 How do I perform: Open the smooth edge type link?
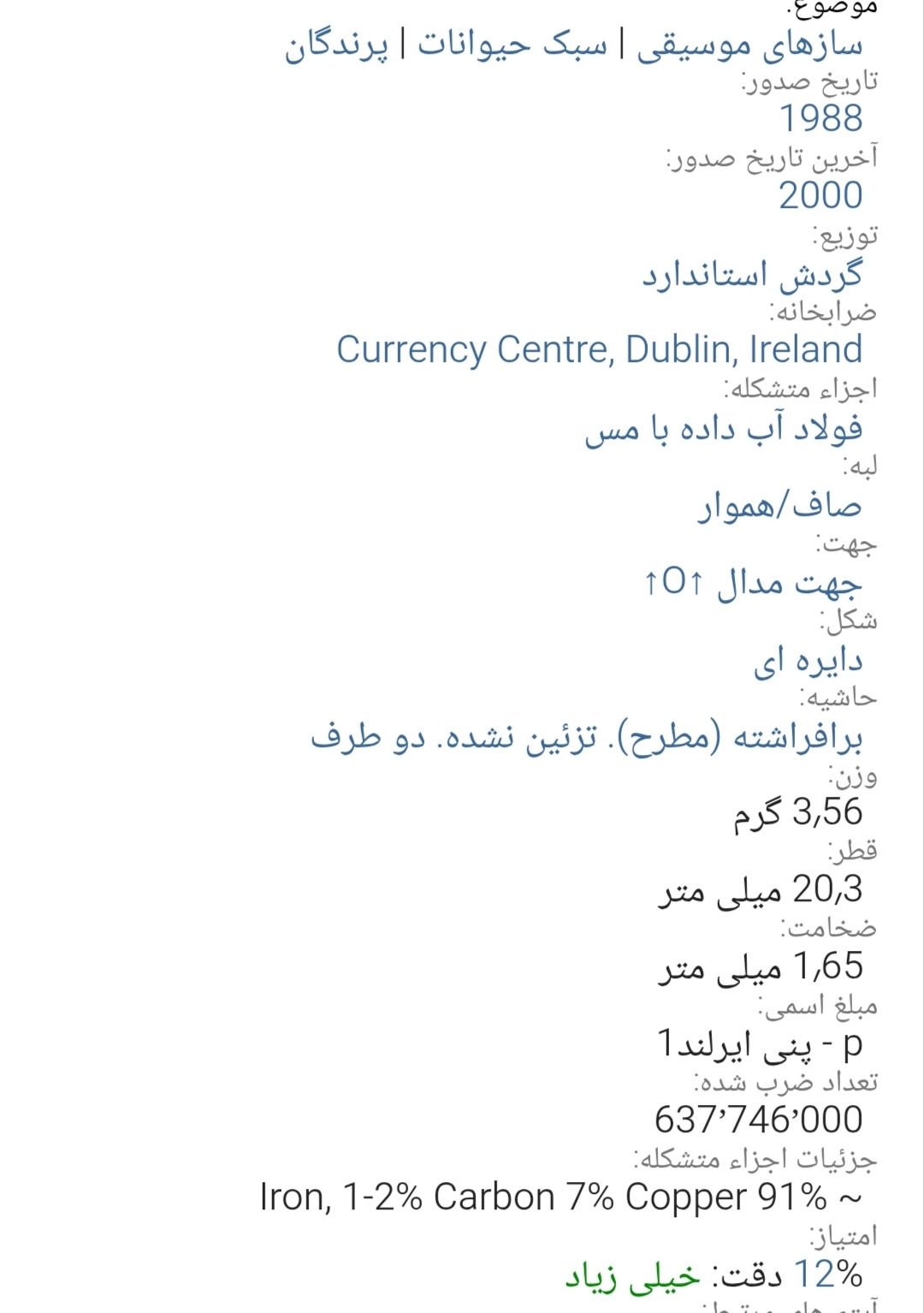click(780, 505)
